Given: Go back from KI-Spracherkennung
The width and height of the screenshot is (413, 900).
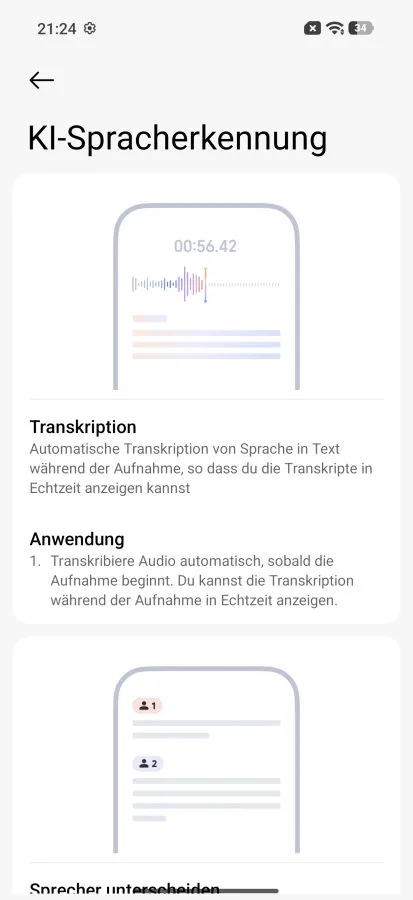Looking at the screenshot, I should click(x=41, y=80).
